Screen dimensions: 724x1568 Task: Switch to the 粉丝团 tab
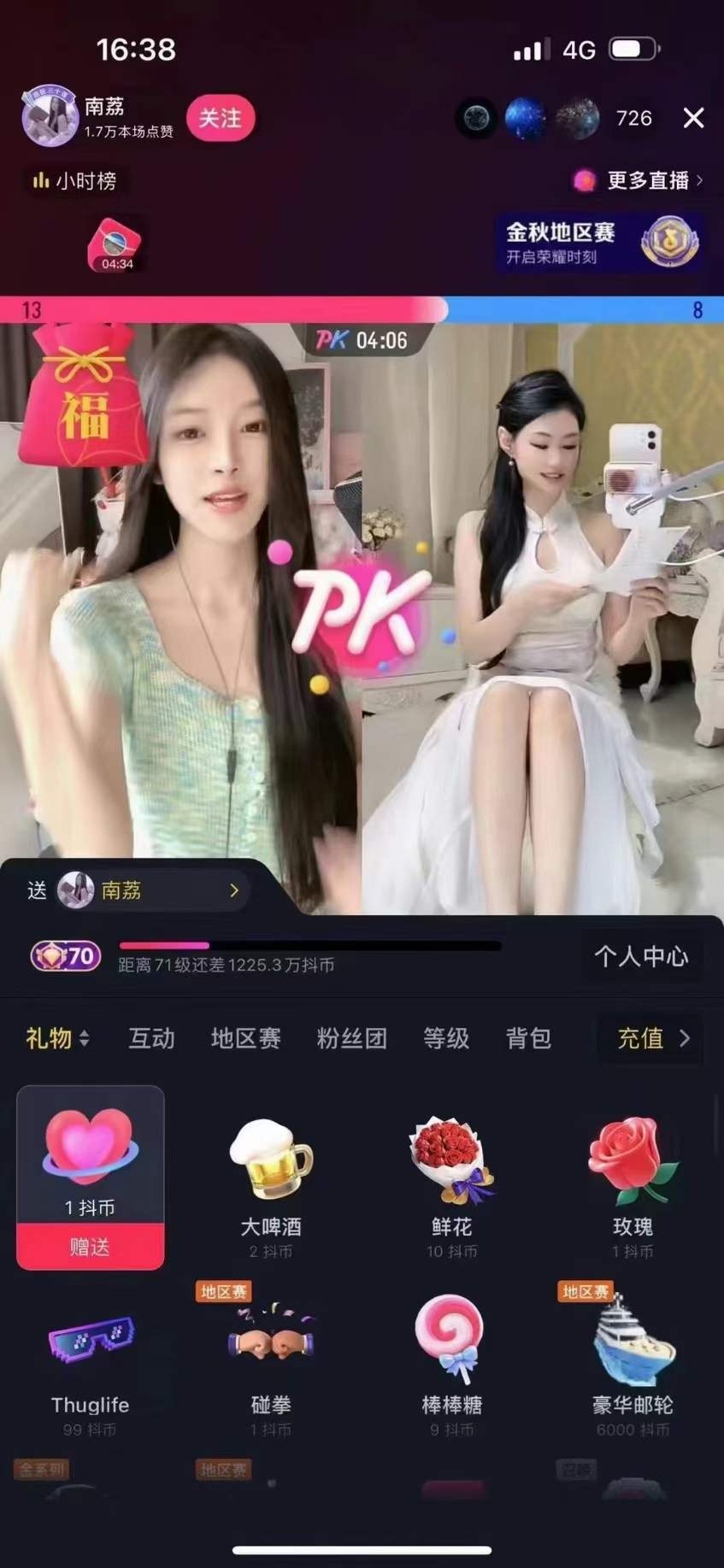click(x=351, y=1038)
